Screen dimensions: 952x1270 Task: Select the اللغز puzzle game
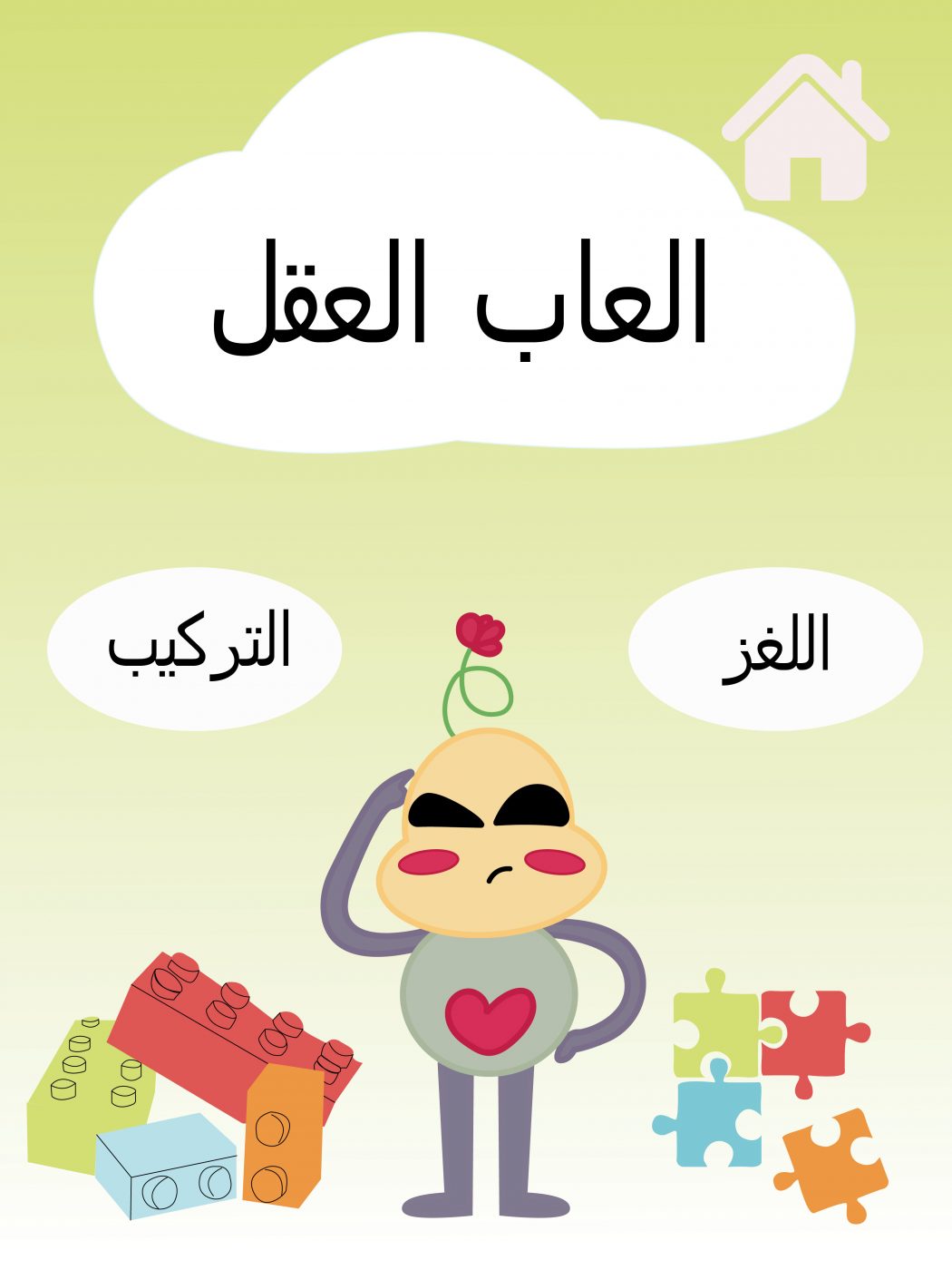pyautogui.click(x=775, y=648)
